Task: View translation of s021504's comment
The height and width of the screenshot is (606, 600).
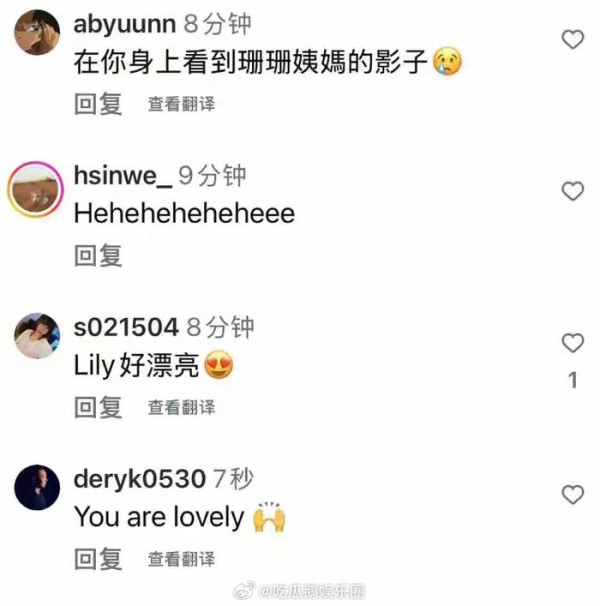Action: (x=181, y=407)
